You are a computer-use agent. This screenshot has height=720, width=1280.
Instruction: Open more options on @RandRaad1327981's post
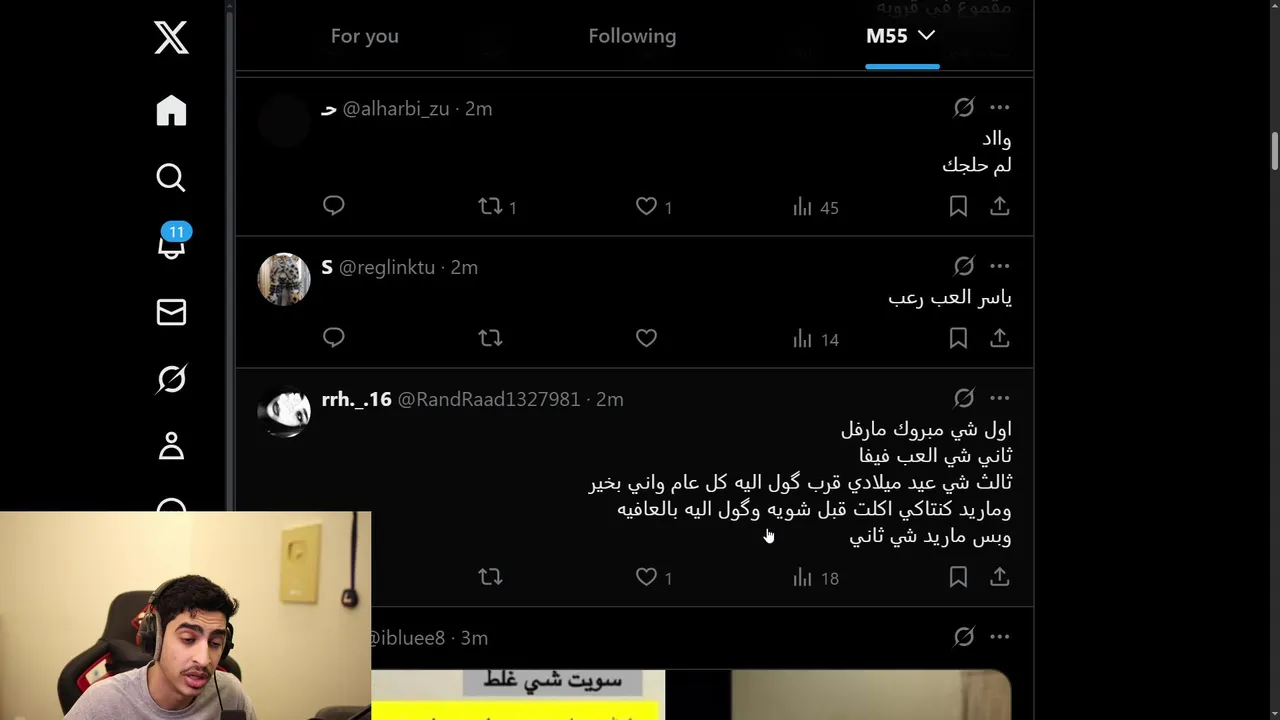(x=1000, y=398)
